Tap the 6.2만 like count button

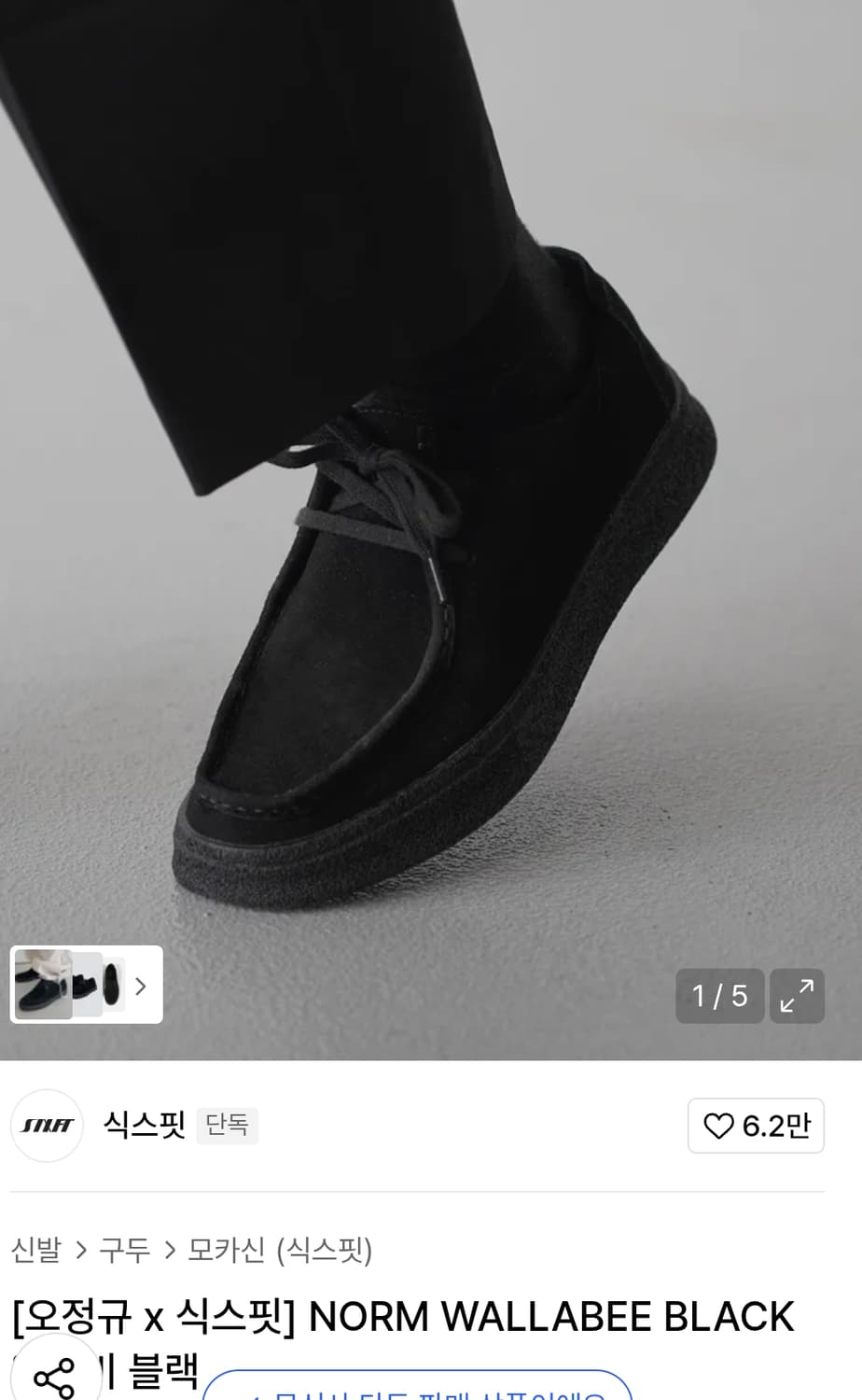[756, 1126]
